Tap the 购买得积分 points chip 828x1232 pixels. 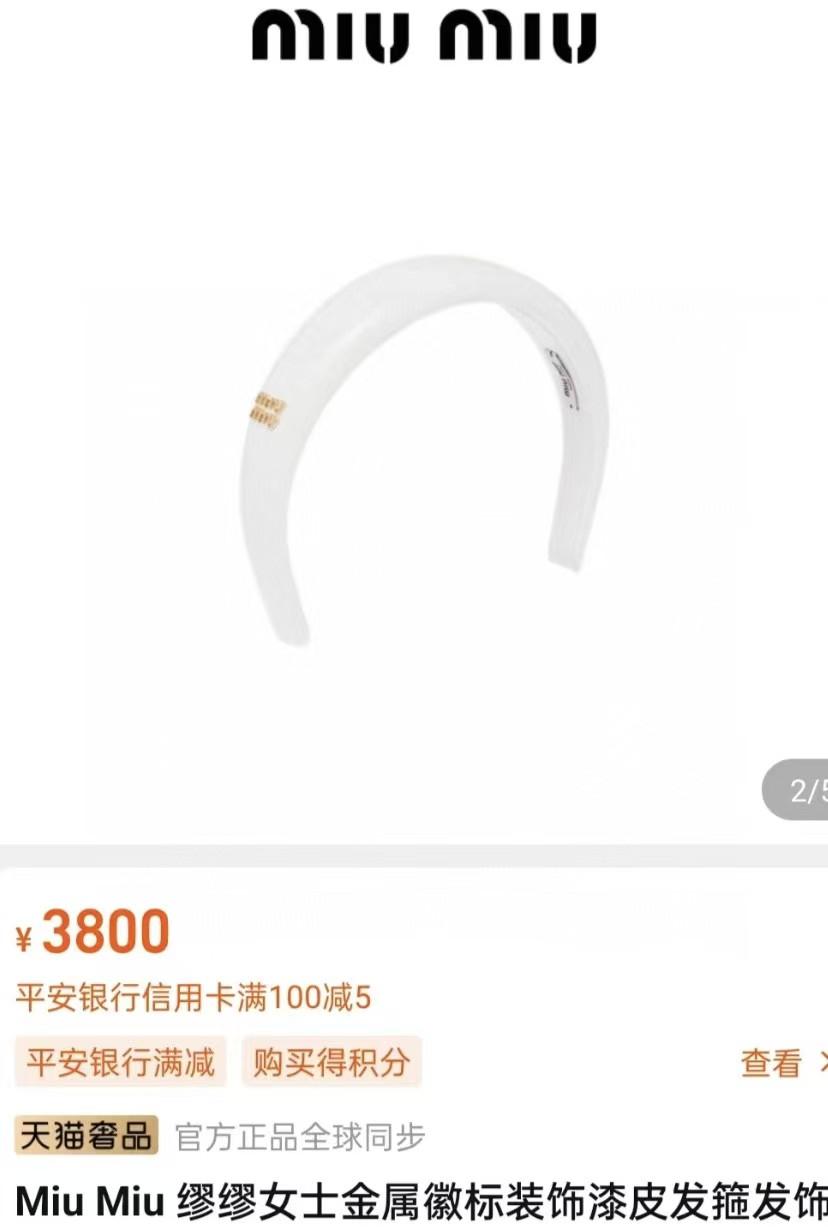pos(331,1062)
